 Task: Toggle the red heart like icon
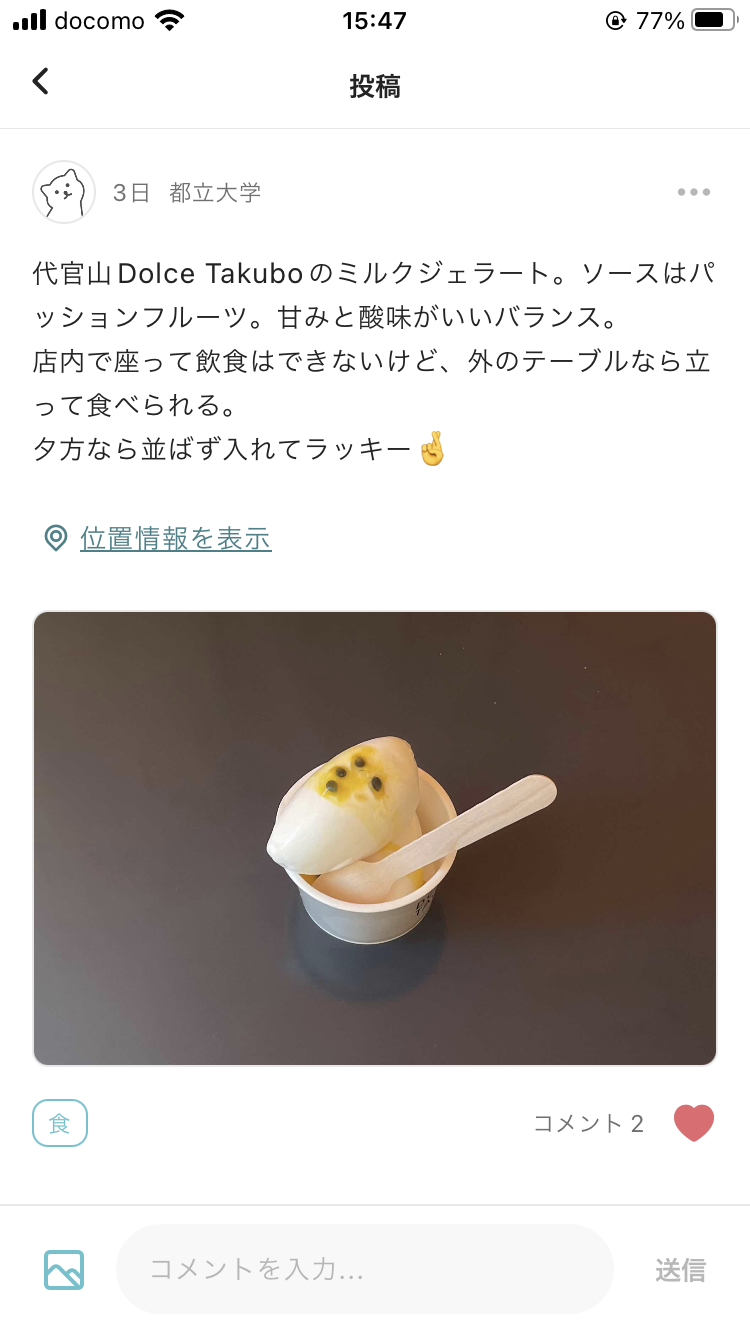pyautogui.click(x=694, y=1123)
